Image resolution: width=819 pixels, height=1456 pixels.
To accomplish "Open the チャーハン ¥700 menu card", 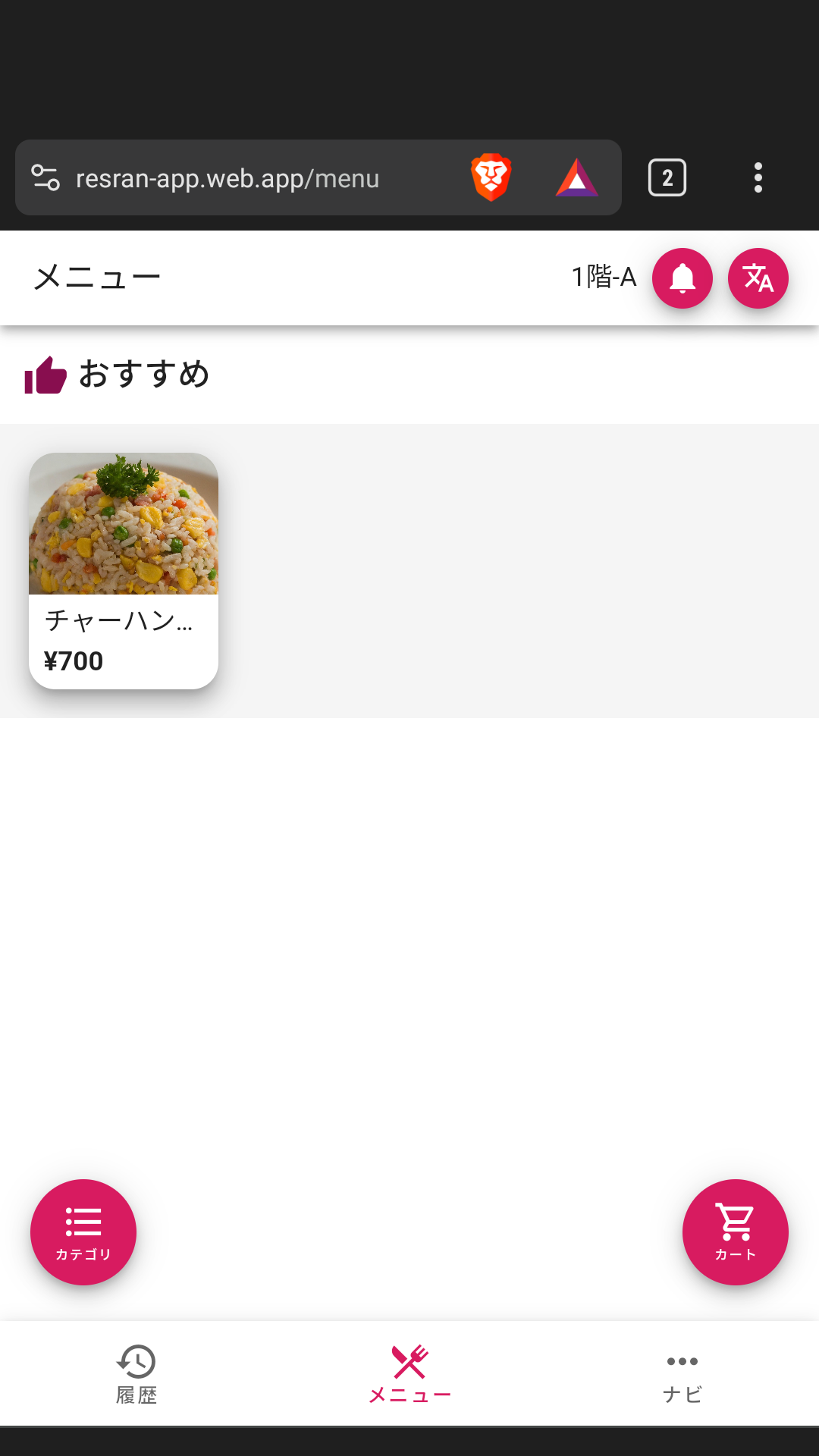I will coord(124,570).
